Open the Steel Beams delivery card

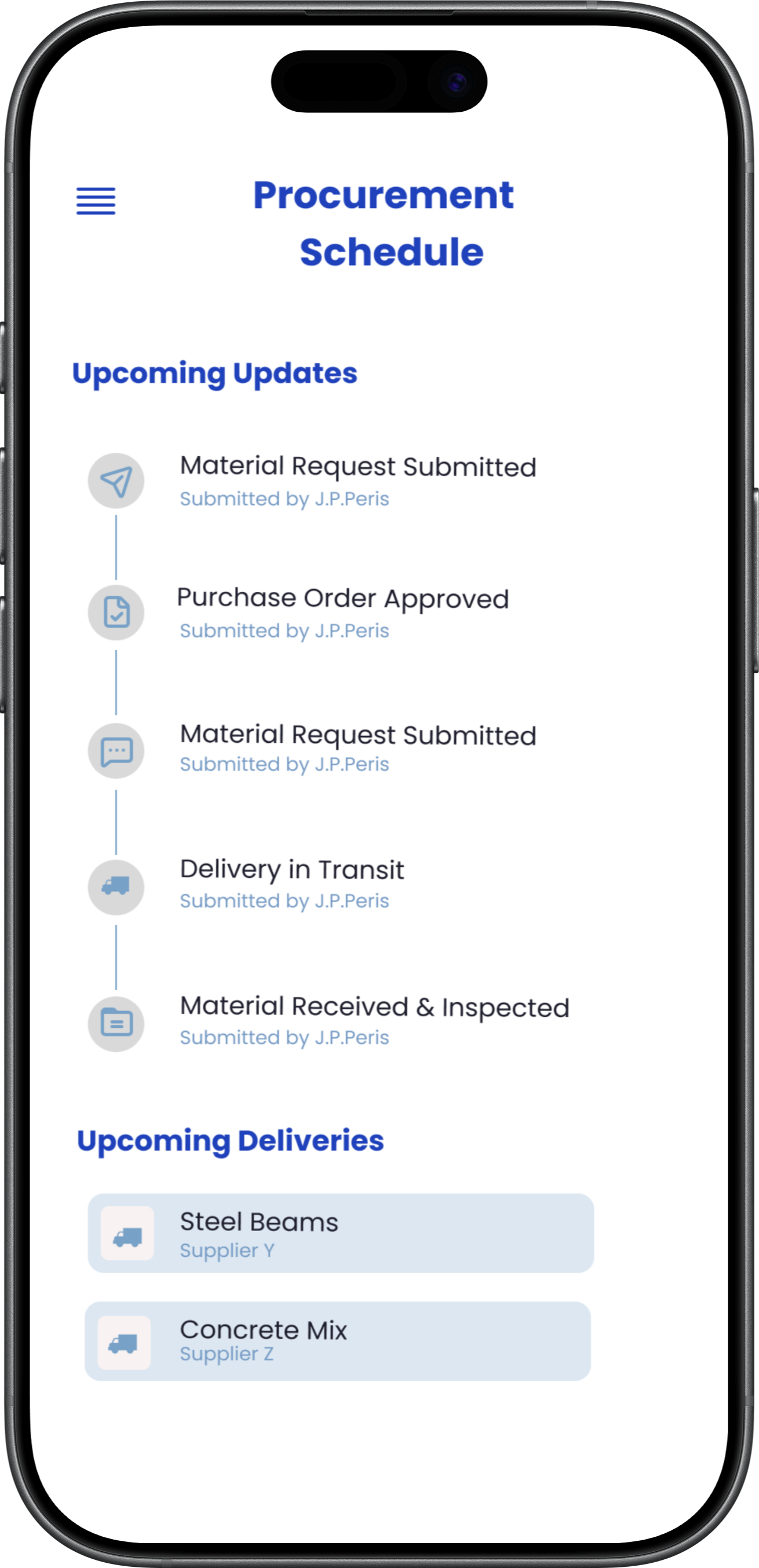coord(341,1233)
